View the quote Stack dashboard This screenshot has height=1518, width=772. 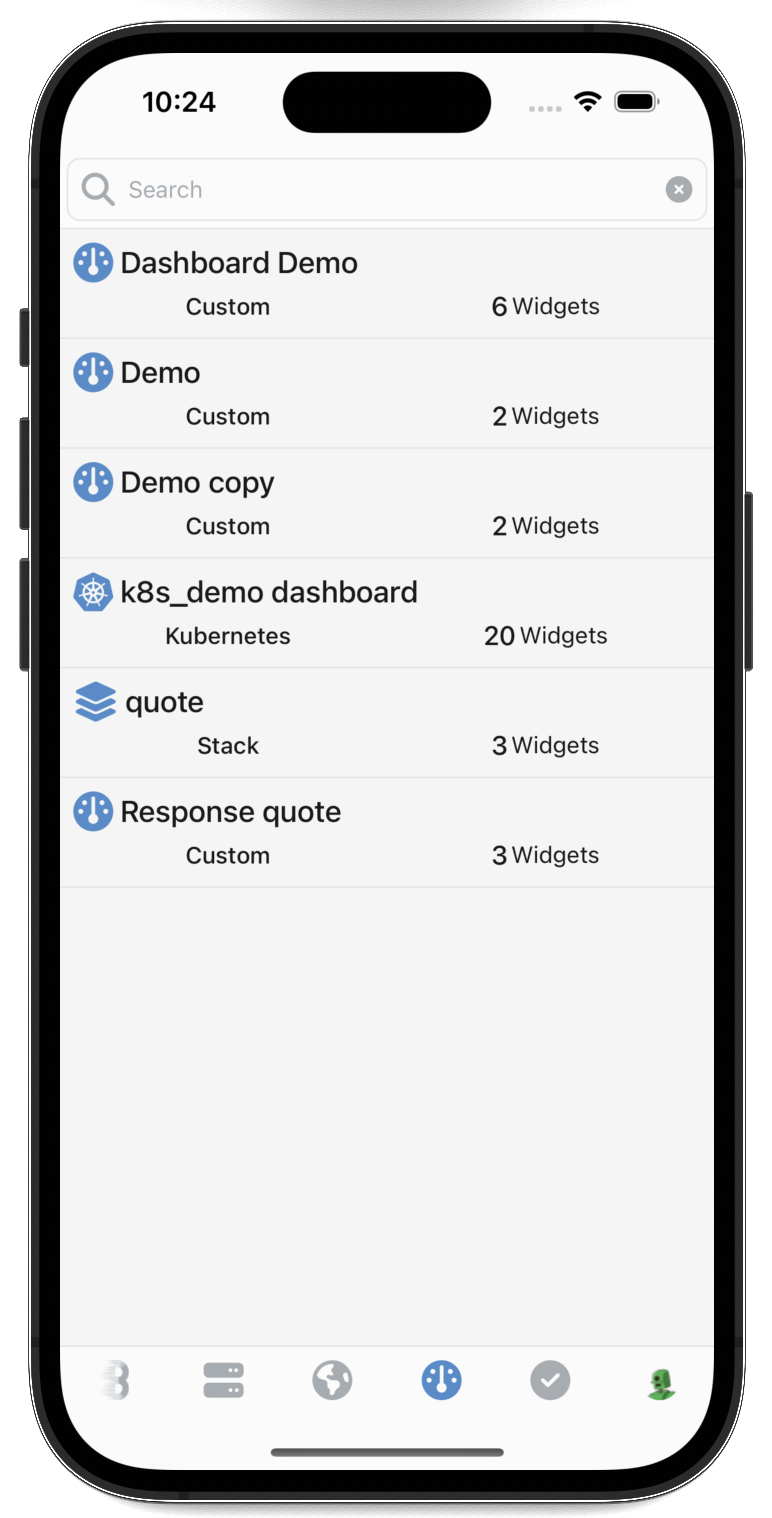(x=386, y=723)
